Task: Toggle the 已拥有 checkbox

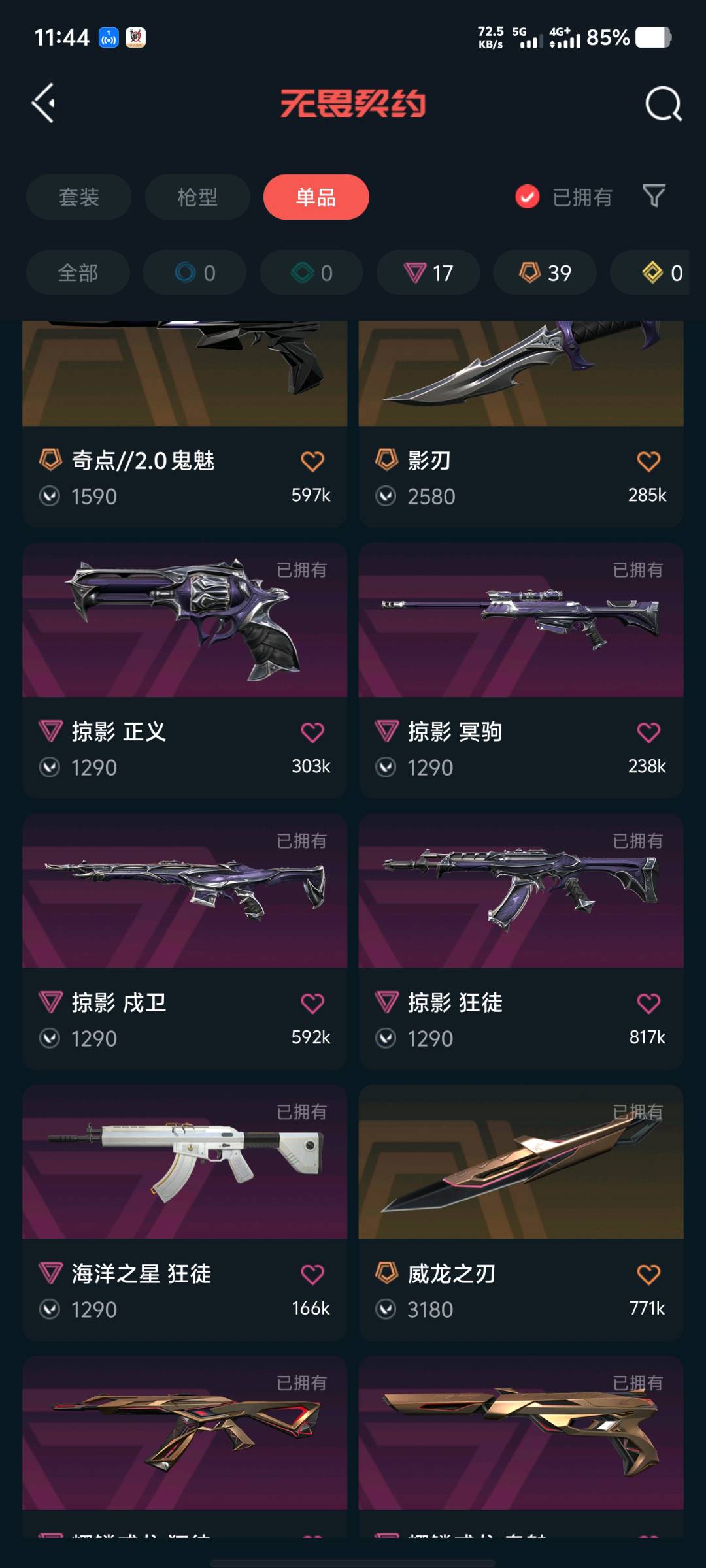Action: (528, 197)
